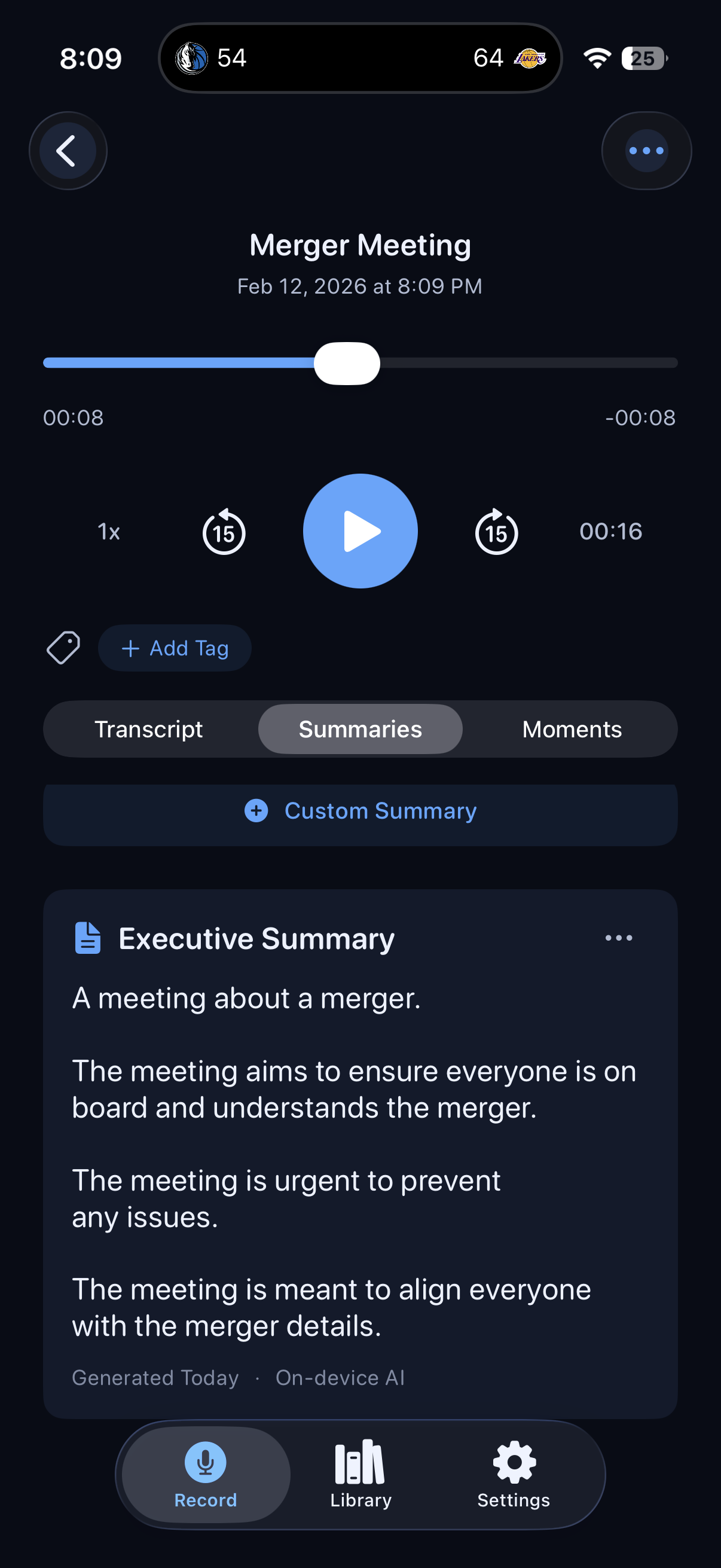Tap the tag icon next to Add Tag
This screenshot has width=721, height=1568.
coord(63,647)
